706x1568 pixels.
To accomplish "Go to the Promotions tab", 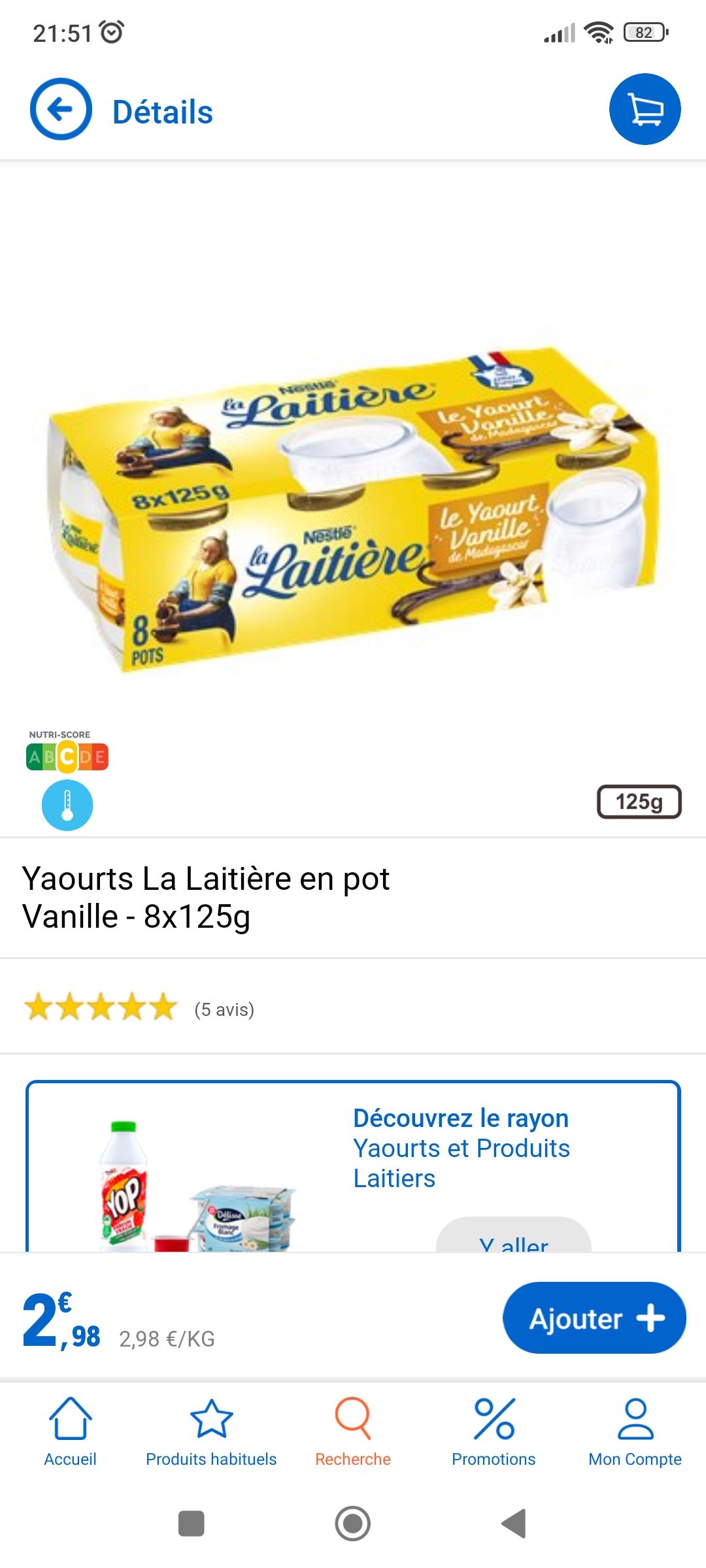I will [x=494, y=1431].
